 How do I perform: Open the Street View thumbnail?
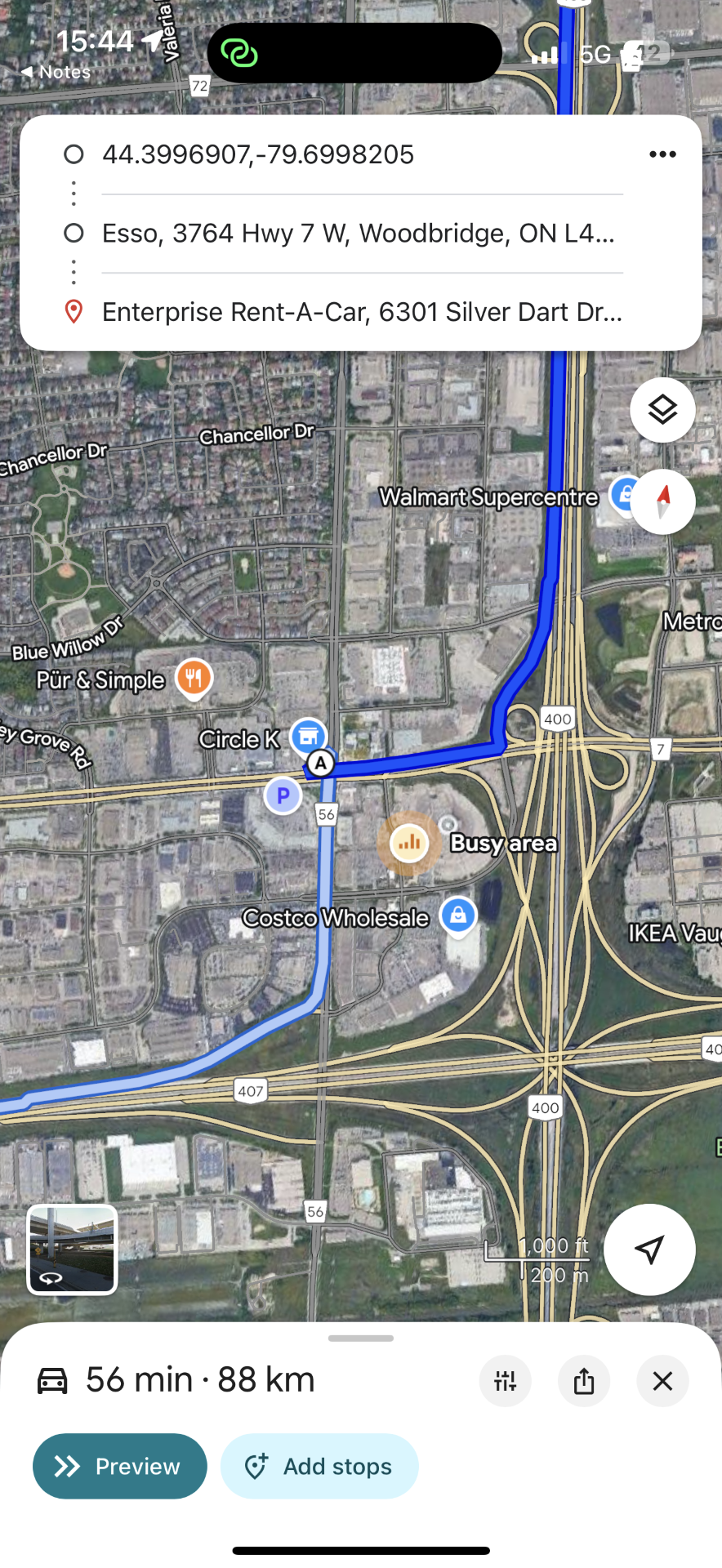click(73, 1249)
